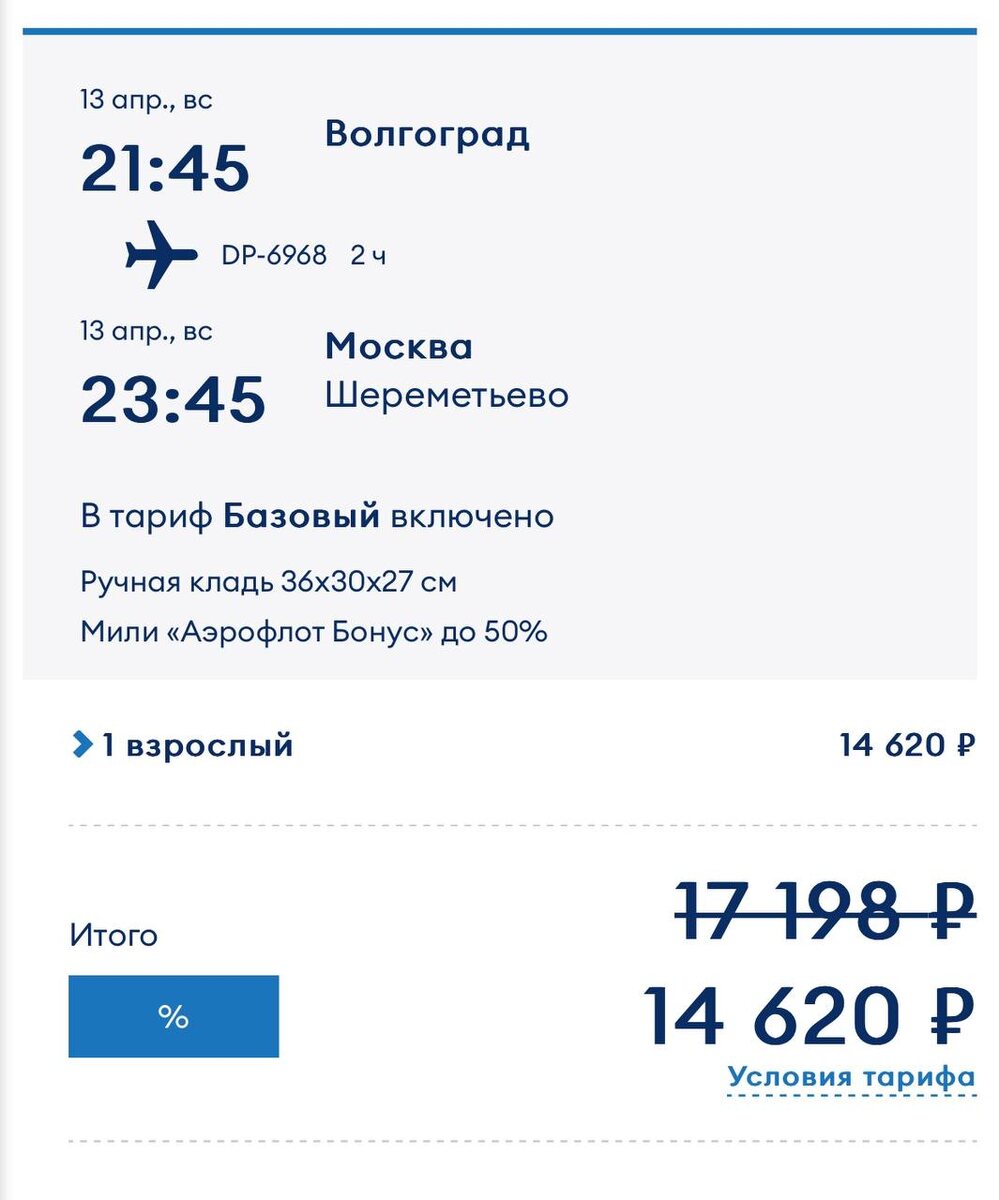The image size is (999, 1200).
Task: Open the Условия тарифа link
Action: tap(850, 1078)
